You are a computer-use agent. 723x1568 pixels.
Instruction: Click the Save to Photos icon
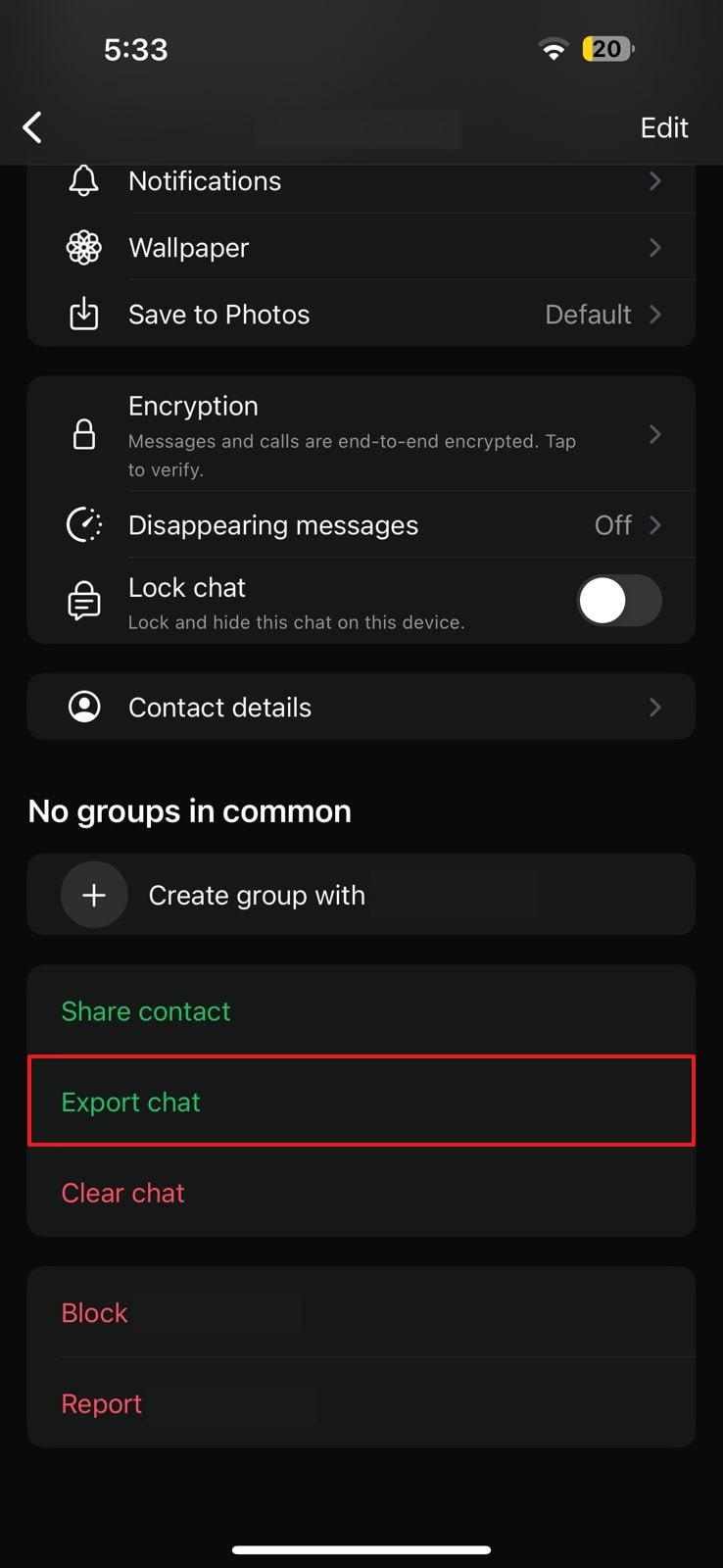pyautogui.click(x=84, y=314)
